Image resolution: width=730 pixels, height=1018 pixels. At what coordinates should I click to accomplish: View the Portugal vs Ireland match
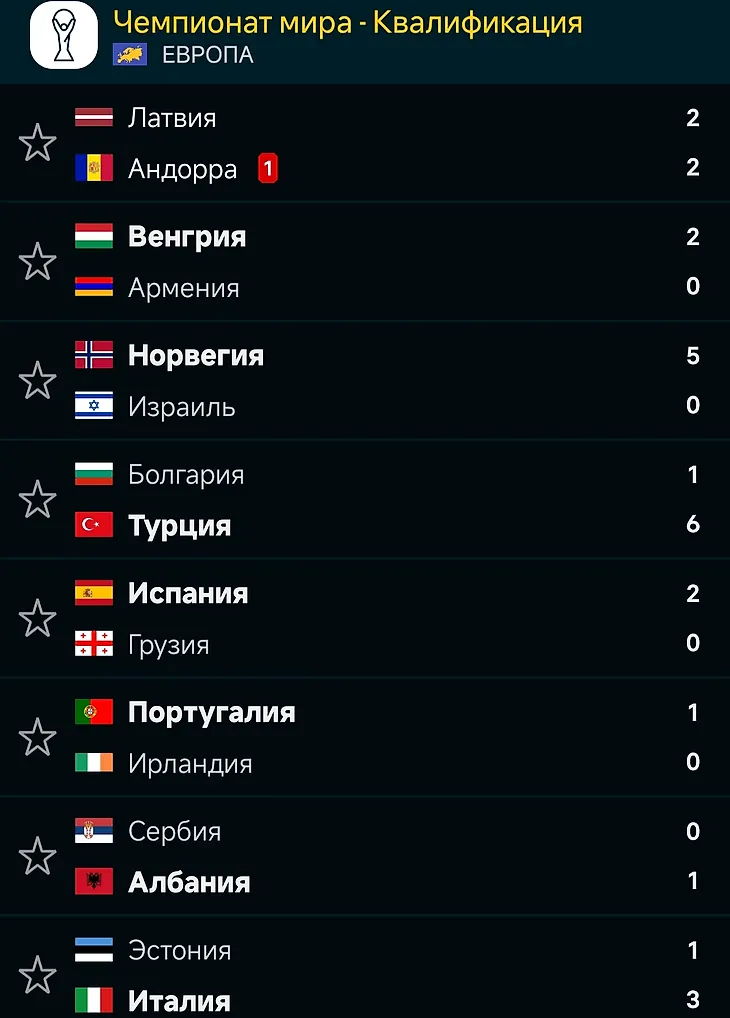pos(400,738)
